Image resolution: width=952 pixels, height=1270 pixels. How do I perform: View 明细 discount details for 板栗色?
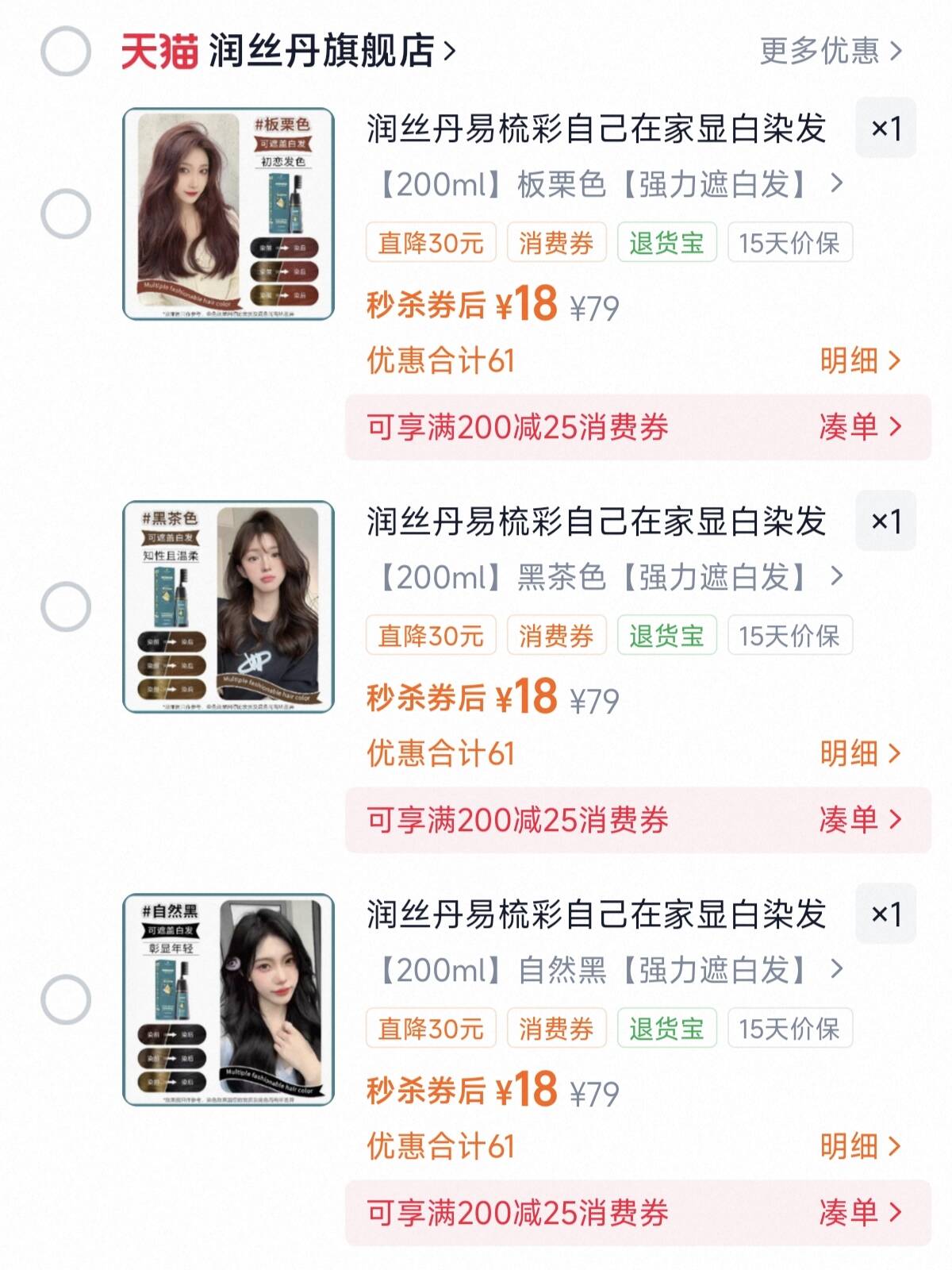(860, 360)
